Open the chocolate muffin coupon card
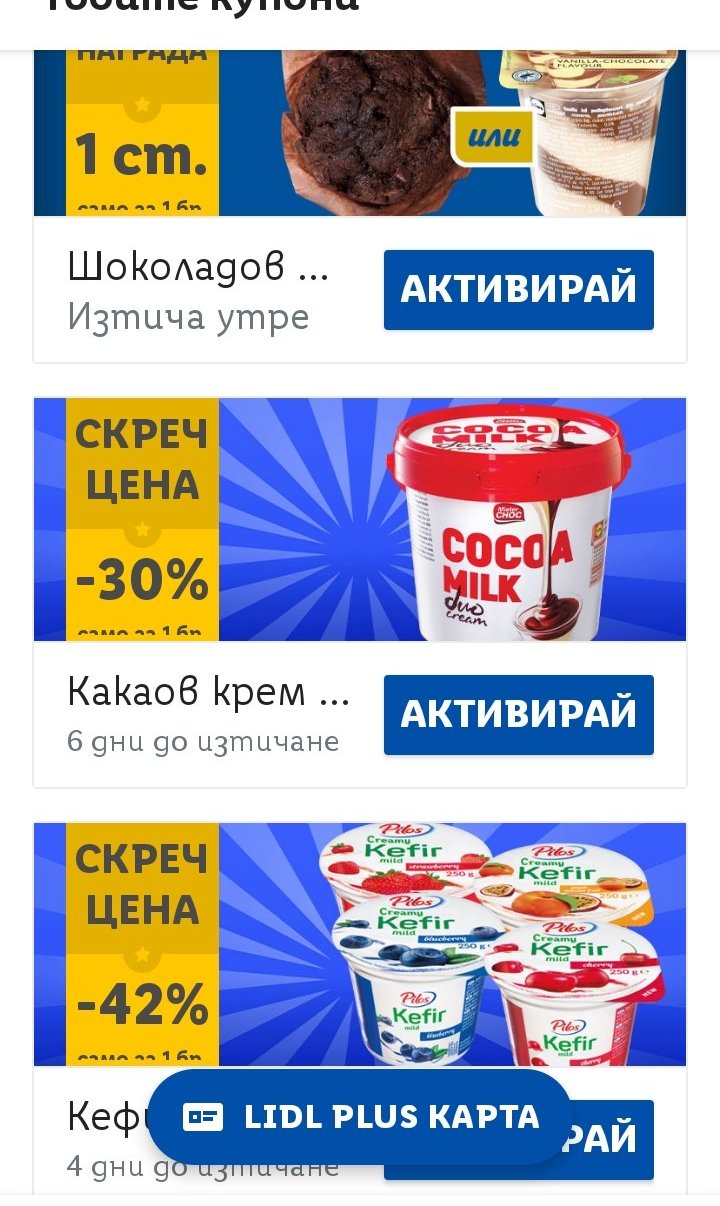The width and height of the screenshot is (720, 1206). pos(360,132)
